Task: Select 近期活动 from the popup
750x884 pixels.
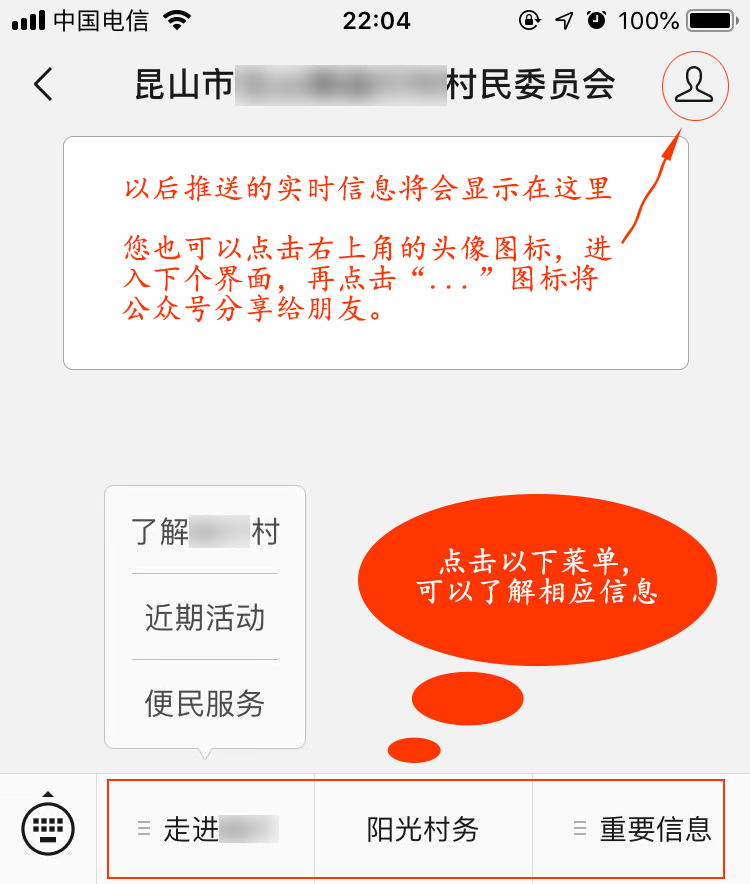Action: click(205, 617)
